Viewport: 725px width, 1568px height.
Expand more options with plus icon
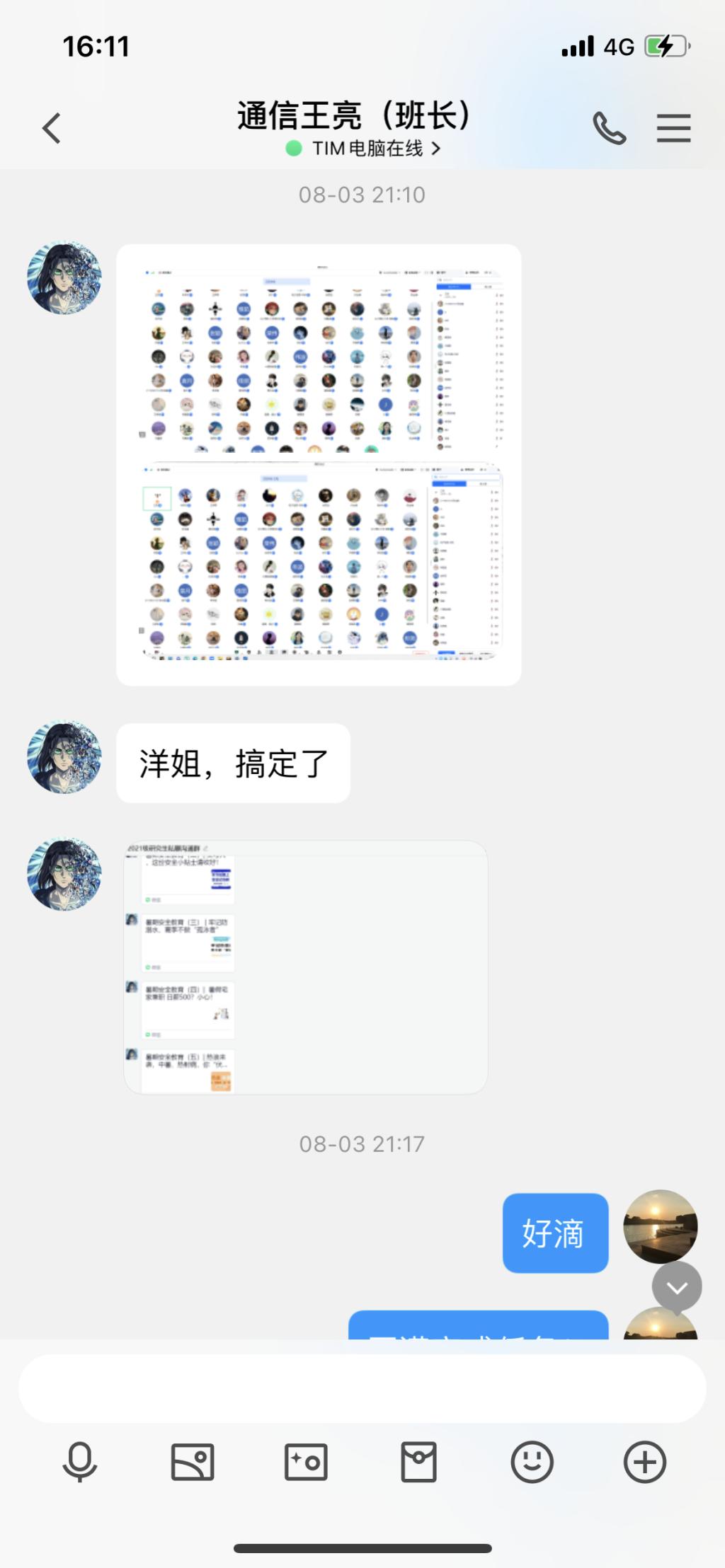644,1462
